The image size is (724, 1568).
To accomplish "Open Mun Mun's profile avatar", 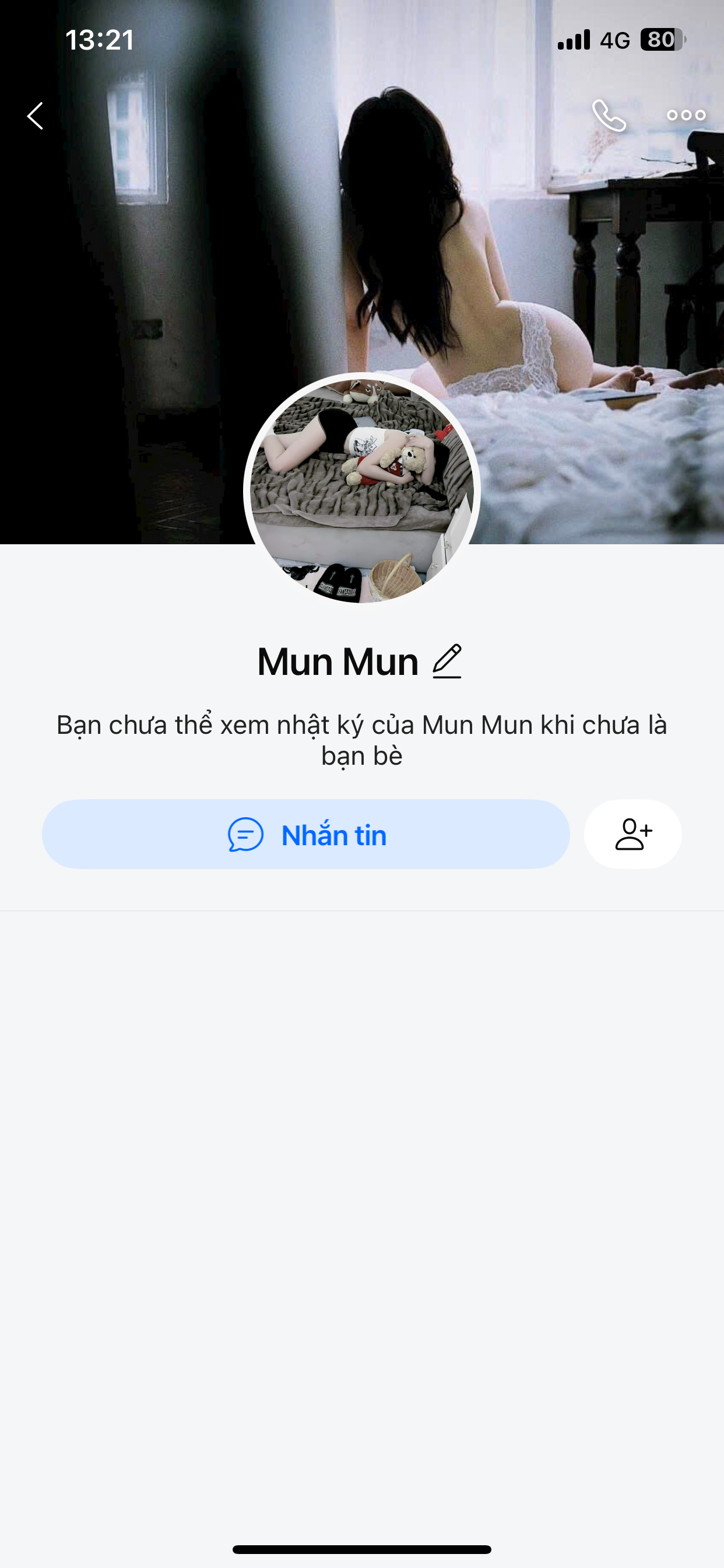I will [362, 491].
